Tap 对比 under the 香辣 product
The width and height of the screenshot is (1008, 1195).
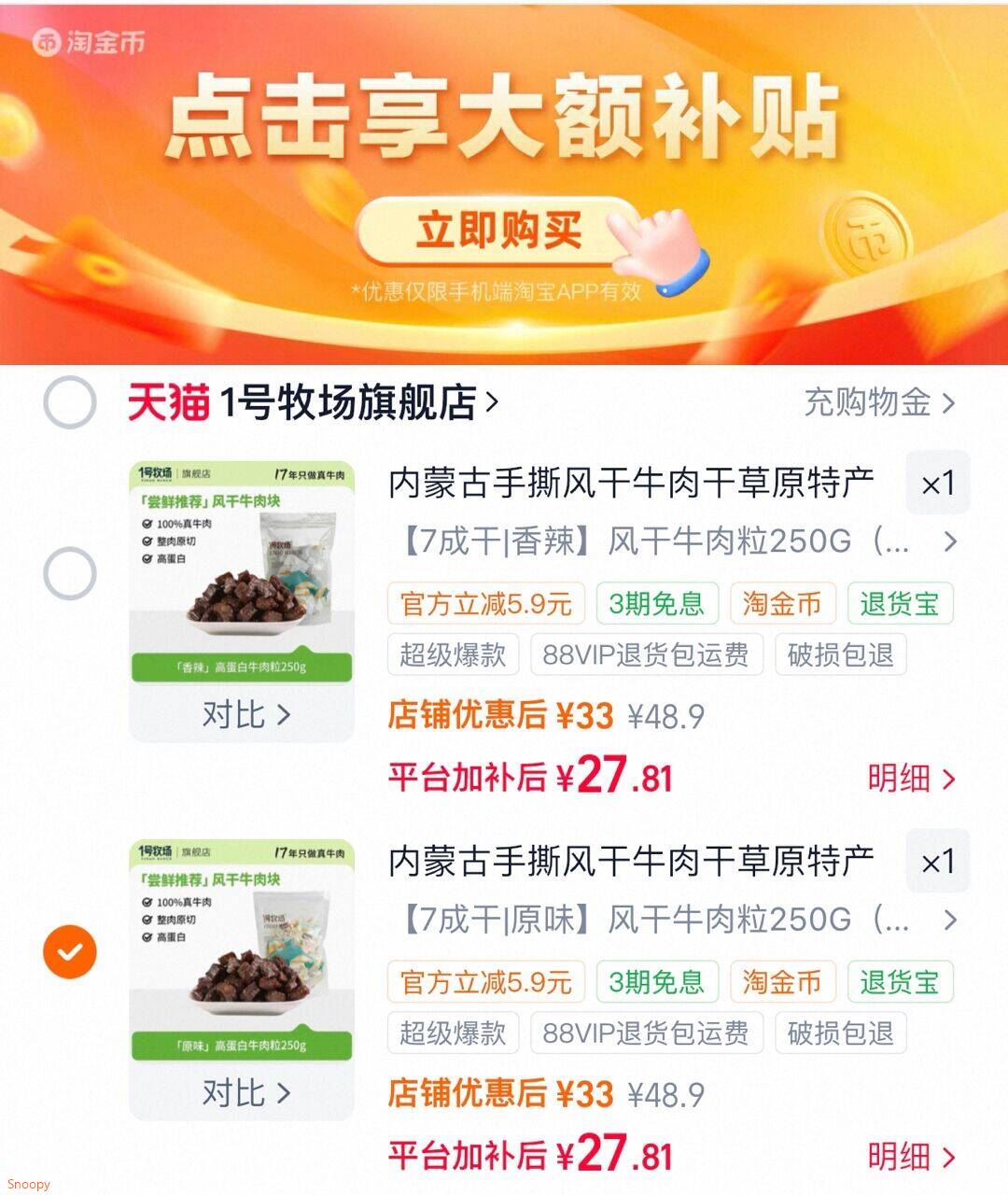tap(245, 715)
